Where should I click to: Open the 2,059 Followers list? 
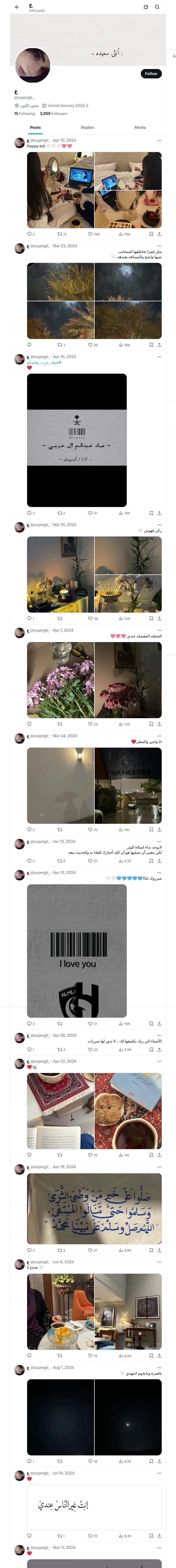tap(53, 114)
